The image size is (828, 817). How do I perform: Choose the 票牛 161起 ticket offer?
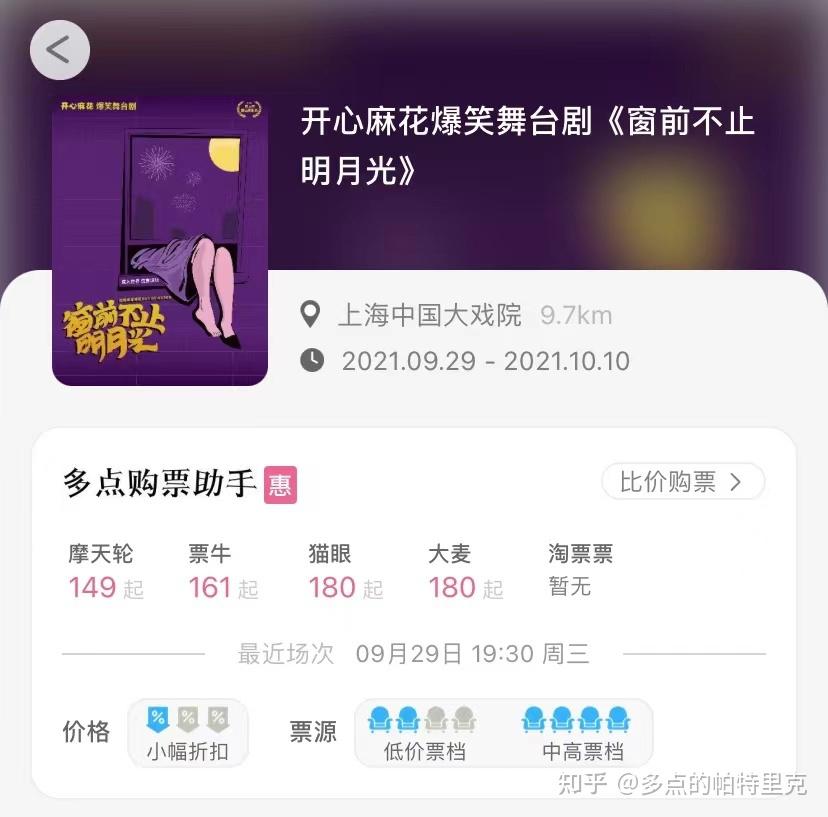[x=223, y=572]
